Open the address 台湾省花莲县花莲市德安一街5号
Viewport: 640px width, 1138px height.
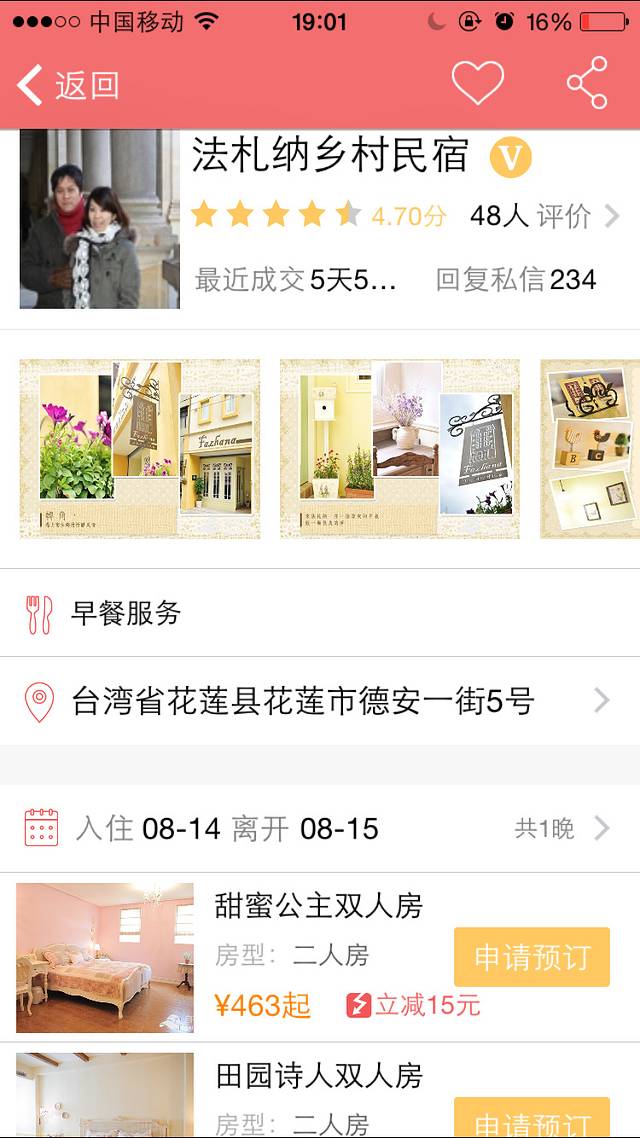click(320, 701)
